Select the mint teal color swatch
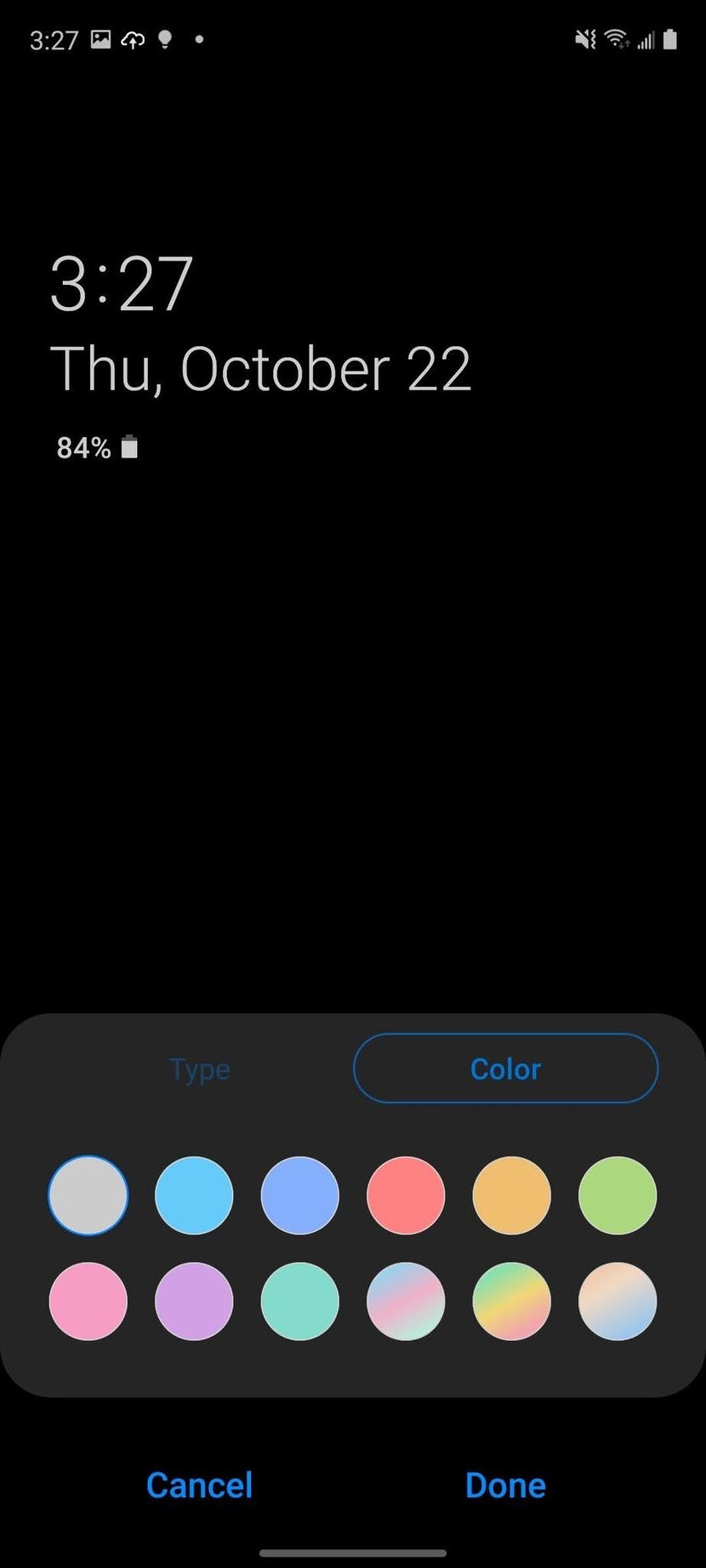 click(x=300, y=1302)
